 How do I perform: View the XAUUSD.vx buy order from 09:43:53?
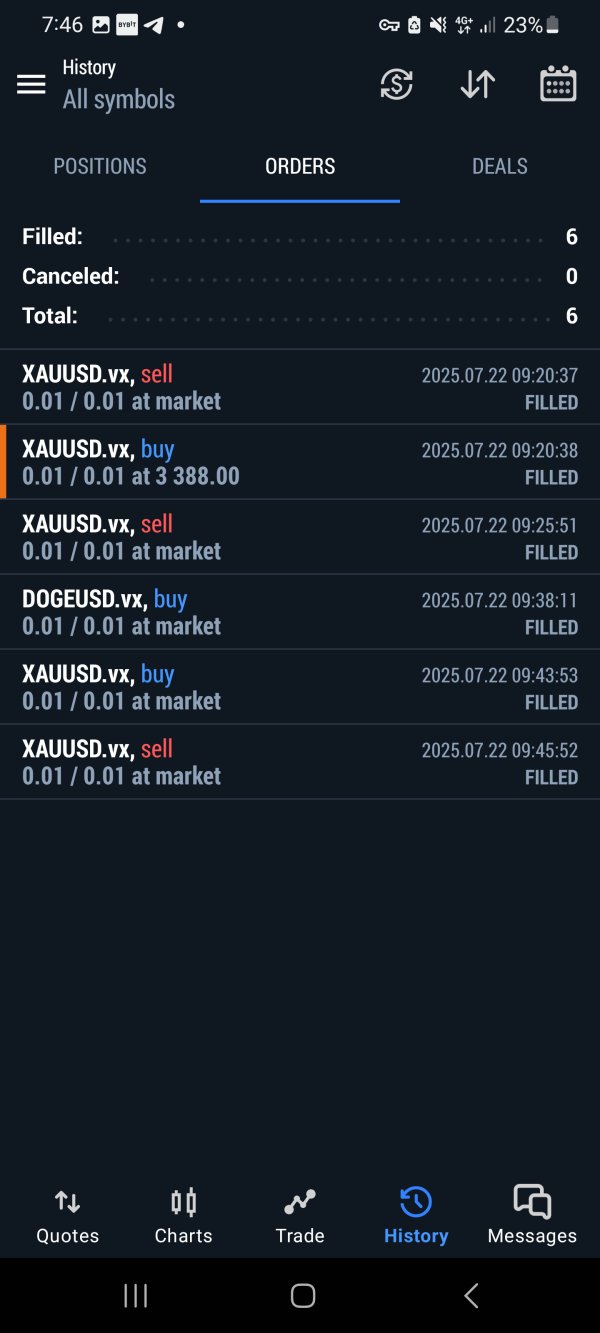tap(300, 687)
